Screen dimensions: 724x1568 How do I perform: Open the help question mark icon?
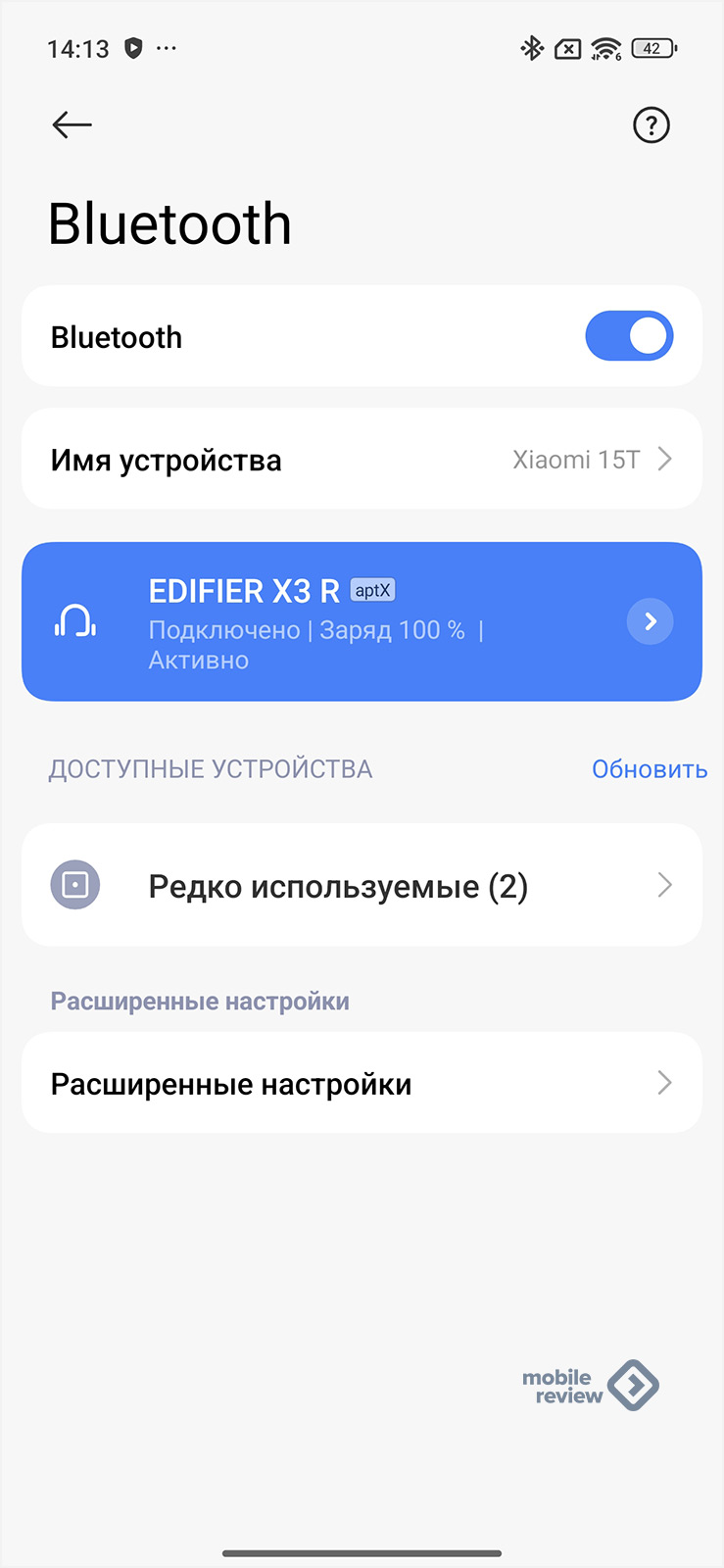click(x=652, y=125)
